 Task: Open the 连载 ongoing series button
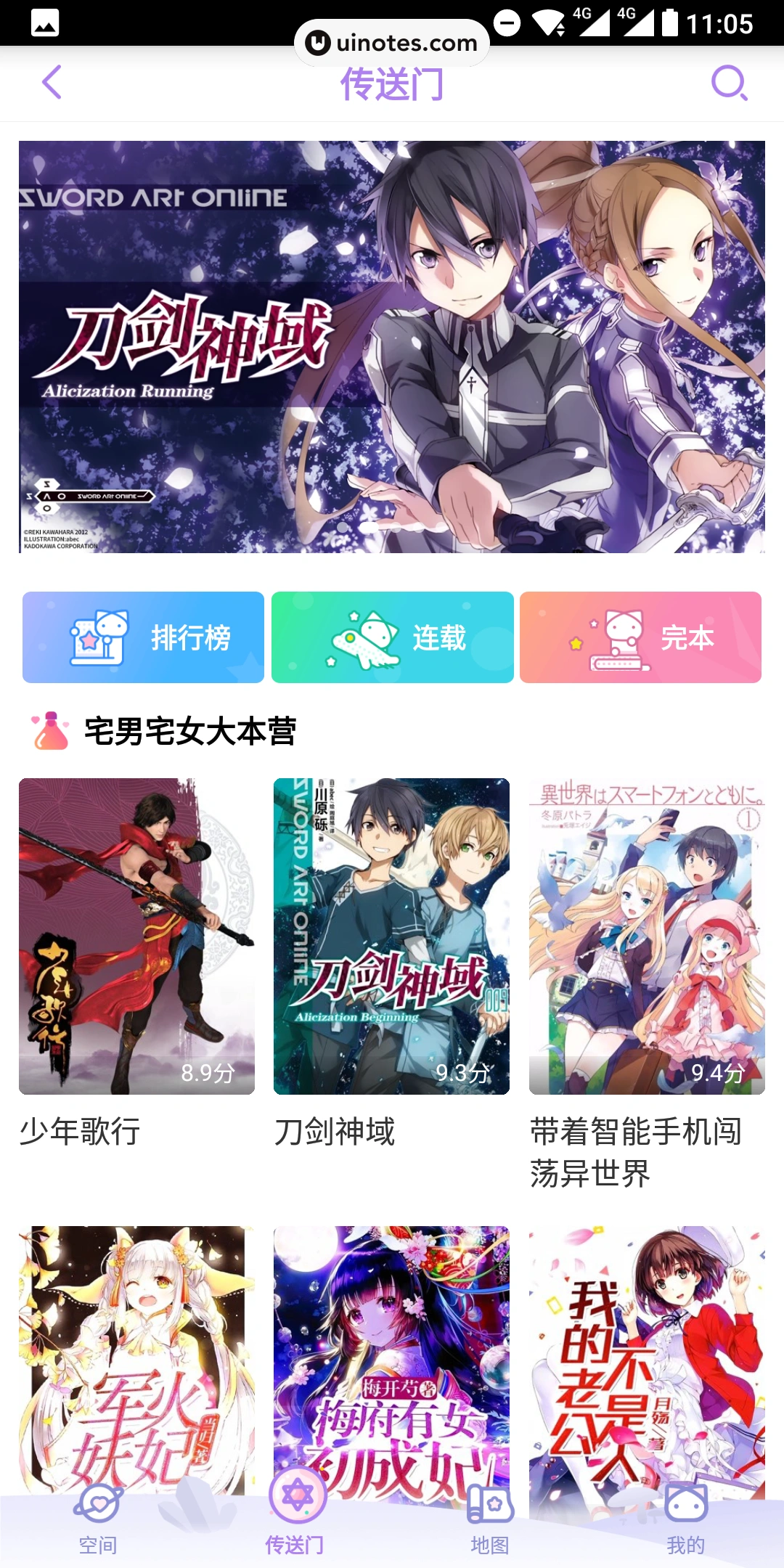(x=392, y=637)
